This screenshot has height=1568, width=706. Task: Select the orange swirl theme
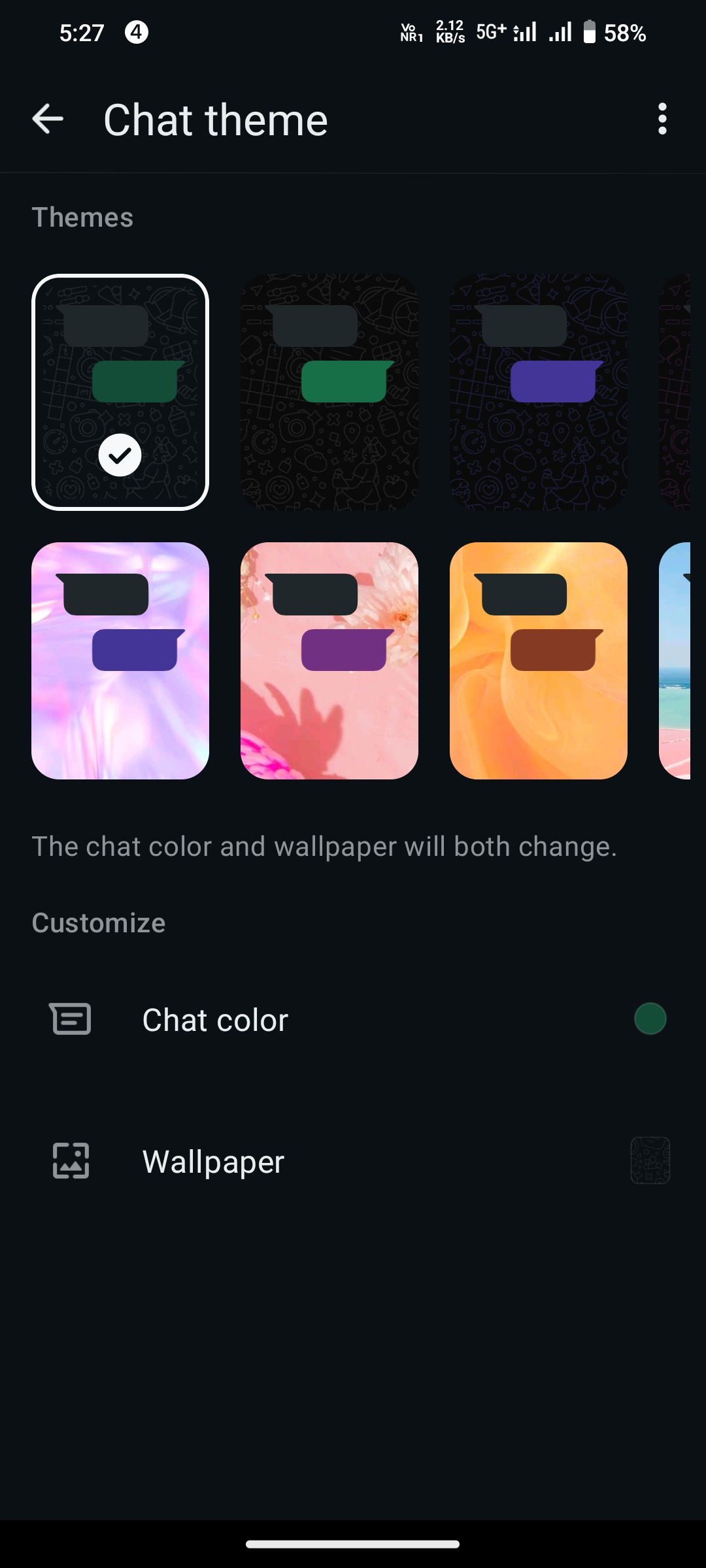pos(538,661)
